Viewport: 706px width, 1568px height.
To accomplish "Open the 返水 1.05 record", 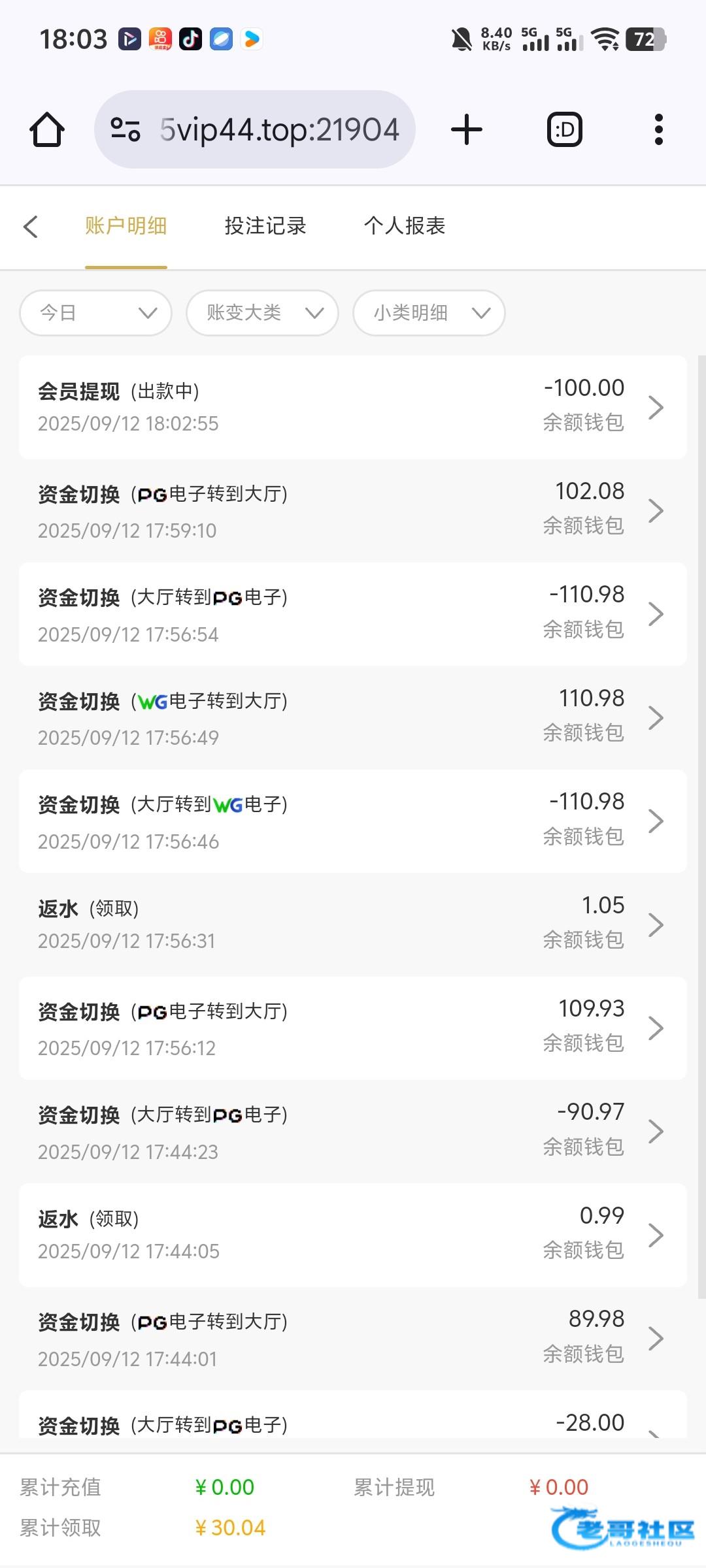I will tap(353, 924).
